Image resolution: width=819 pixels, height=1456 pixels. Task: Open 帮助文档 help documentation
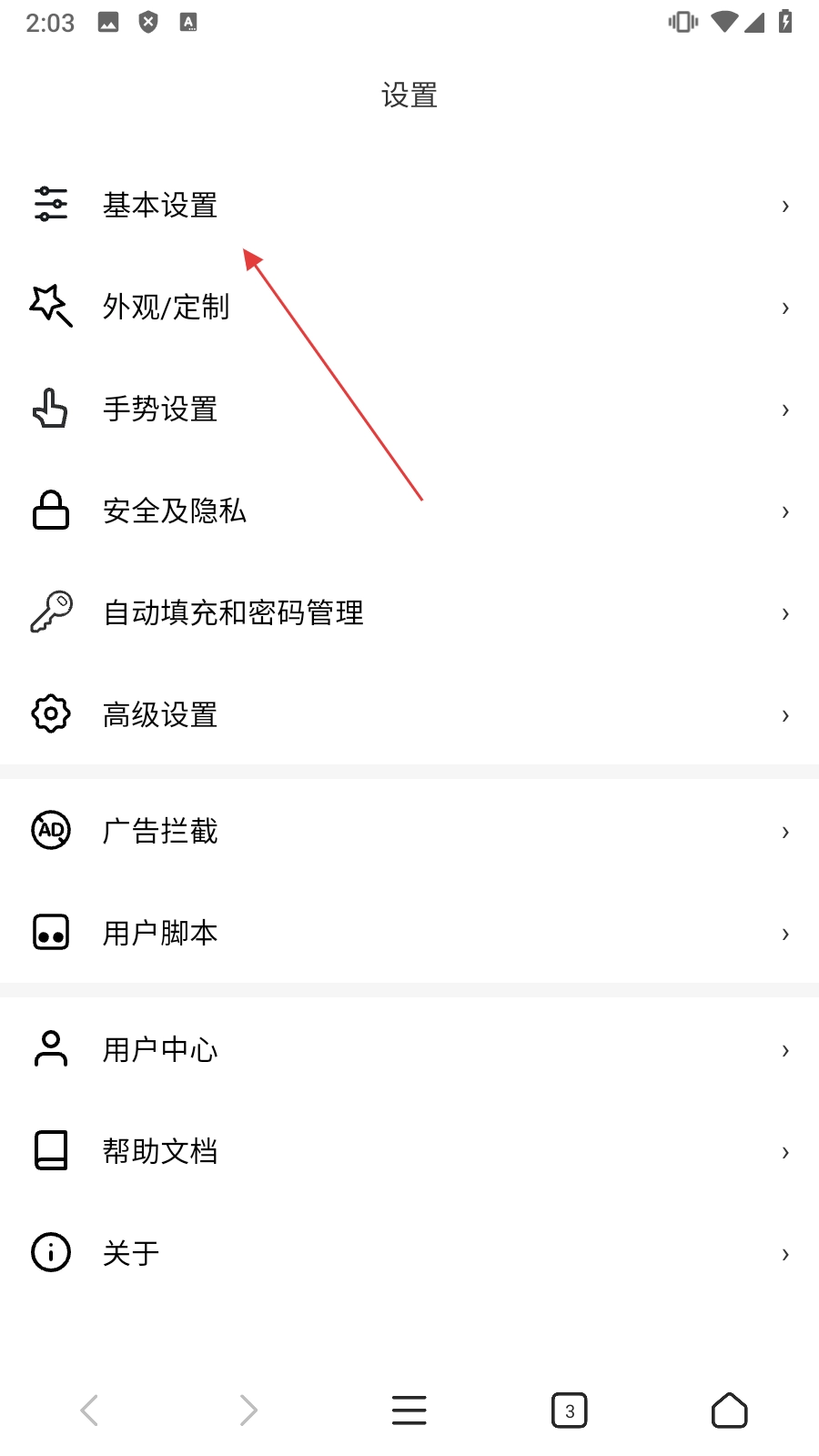160,1152
